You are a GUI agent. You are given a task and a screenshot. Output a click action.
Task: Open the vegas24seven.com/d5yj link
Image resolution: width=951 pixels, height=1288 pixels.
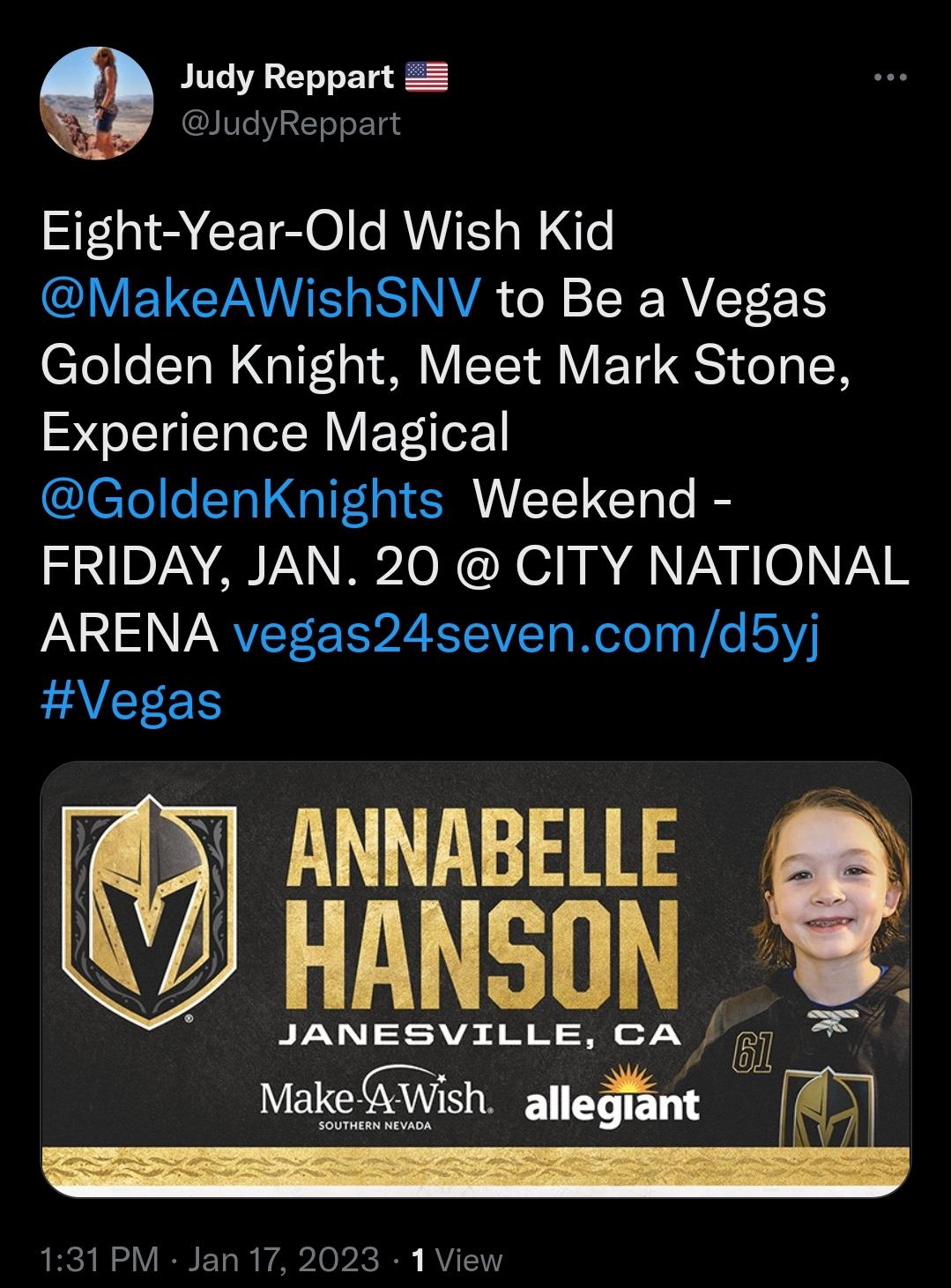coord(525,634)
